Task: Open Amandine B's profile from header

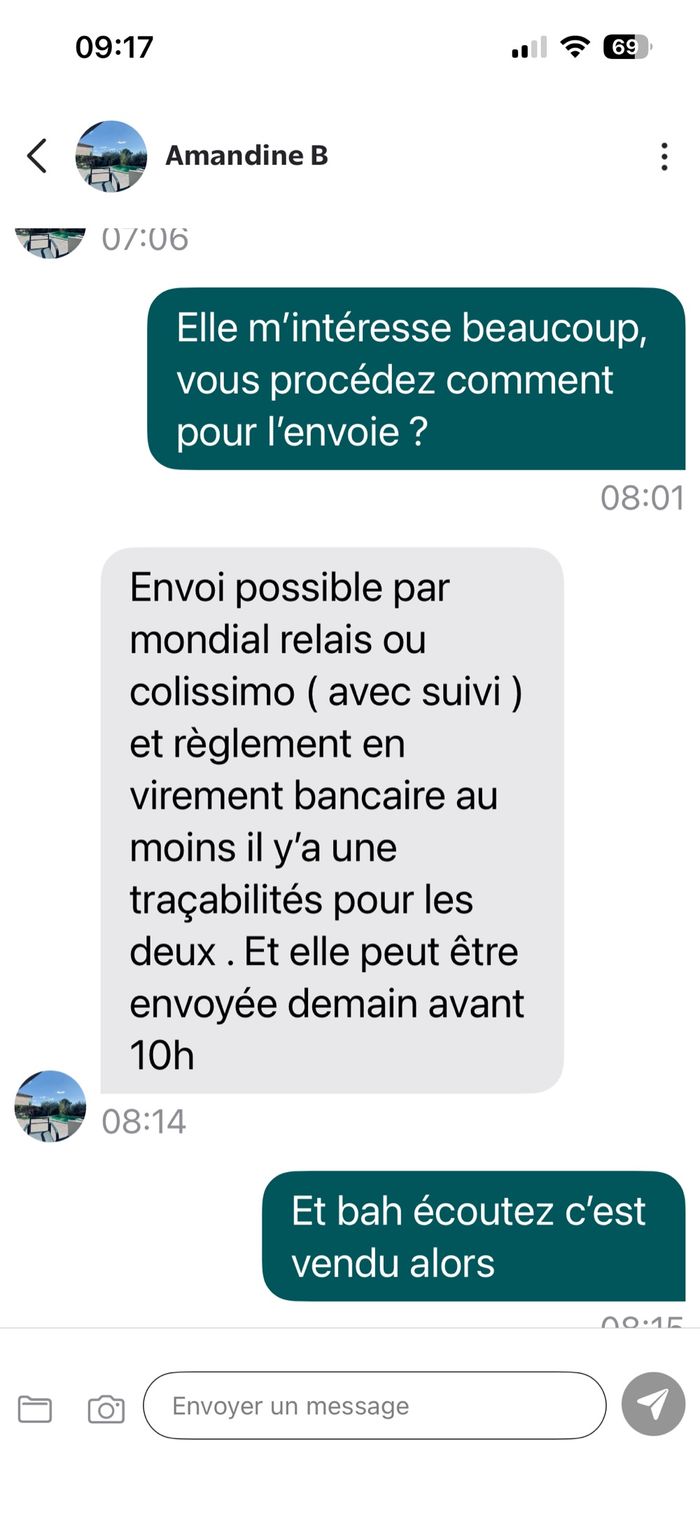Action: pyautogui.click(x=246, y=156)
